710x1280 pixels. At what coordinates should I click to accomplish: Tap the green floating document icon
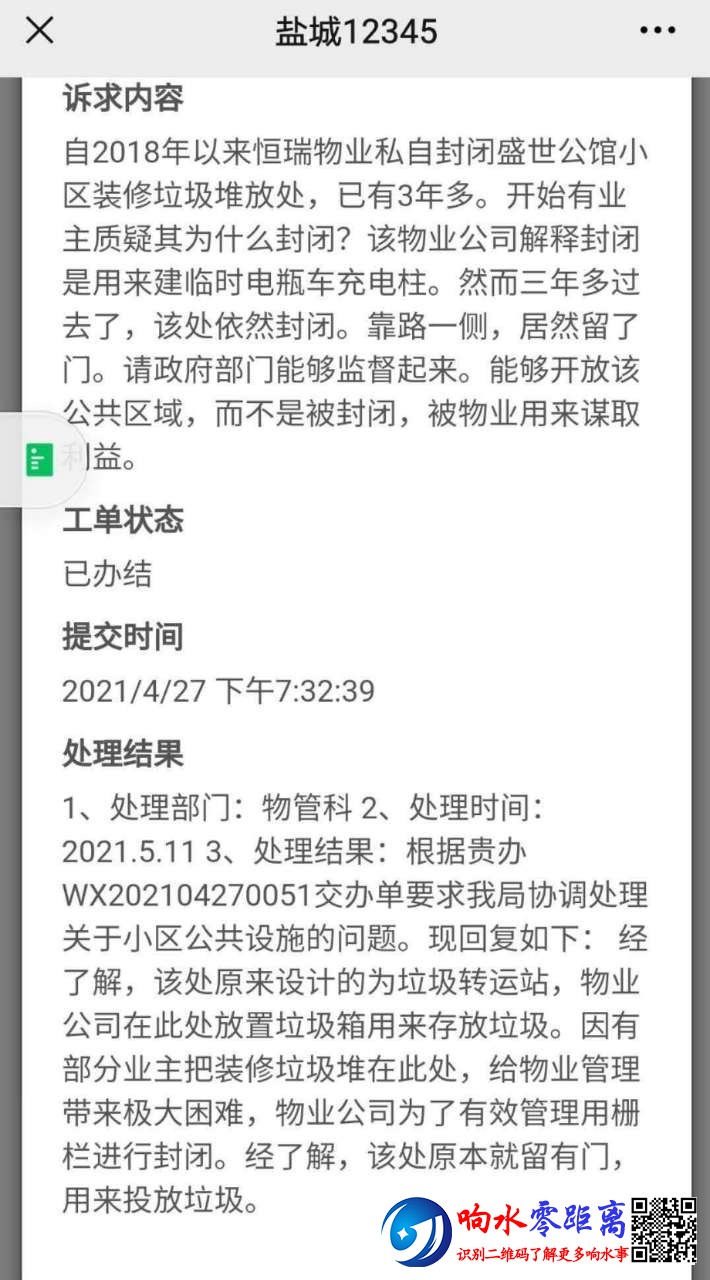click(x=38, y=460)
